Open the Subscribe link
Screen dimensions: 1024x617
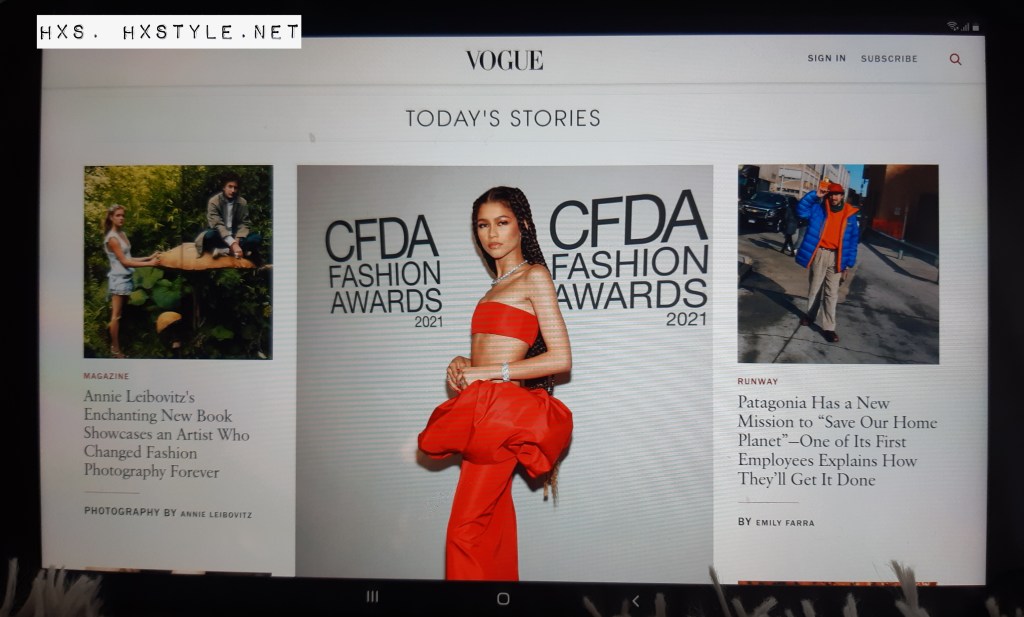(889, 59)
